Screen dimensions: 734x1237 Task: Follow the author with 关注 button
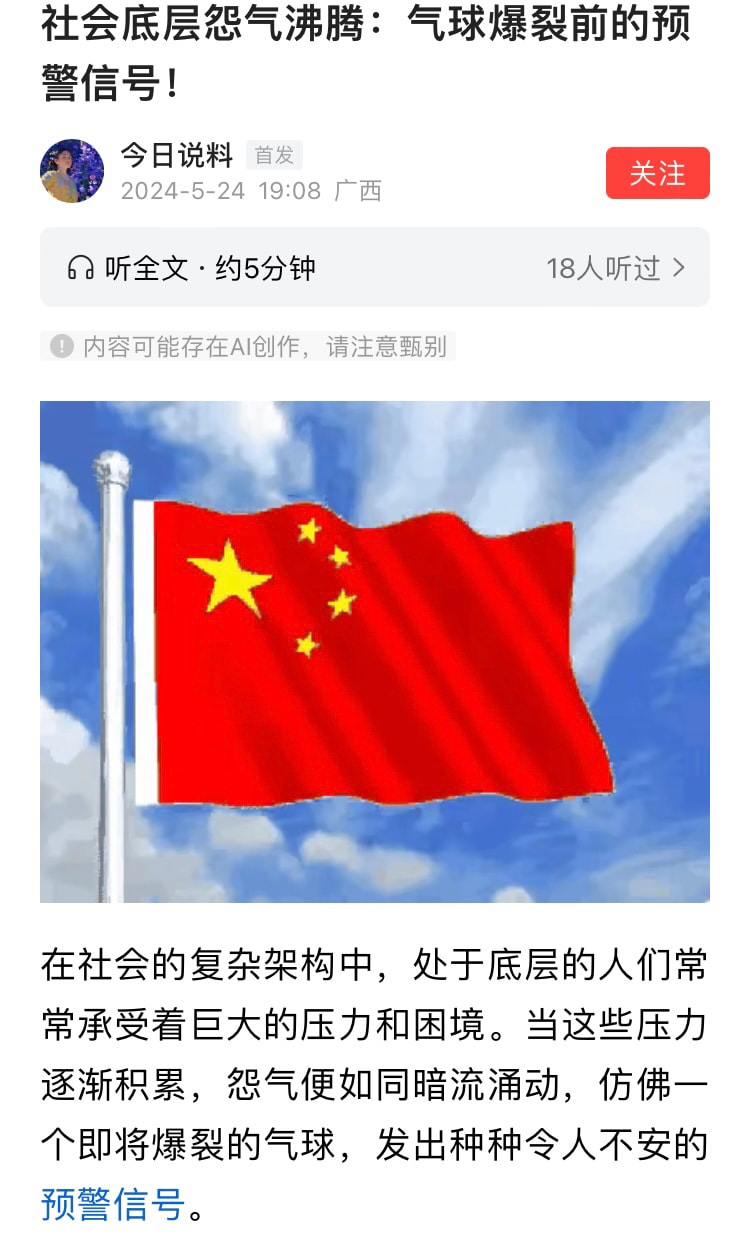click(x=657, y=173)
